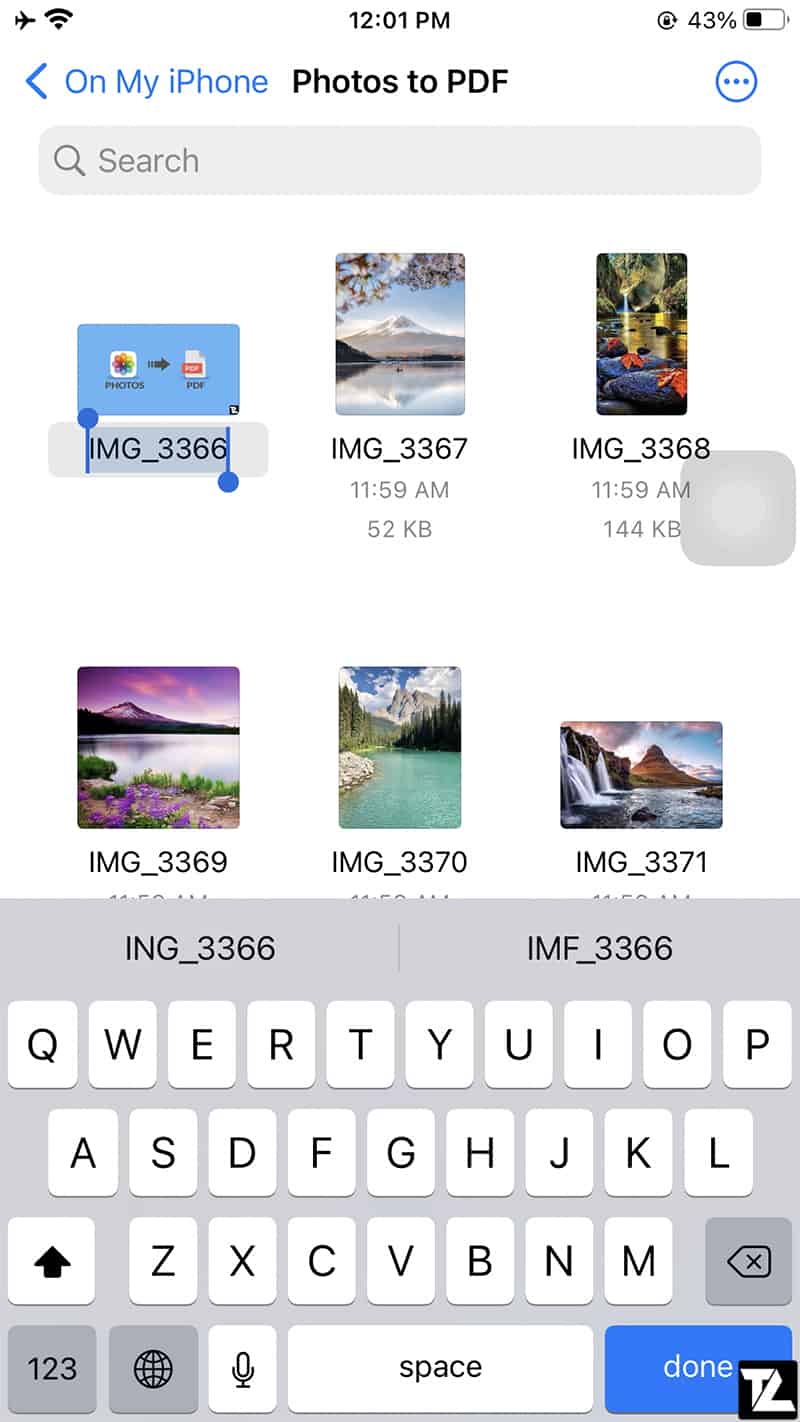
Task: Confirm rename with the done key
Action: coord(698,1367)
